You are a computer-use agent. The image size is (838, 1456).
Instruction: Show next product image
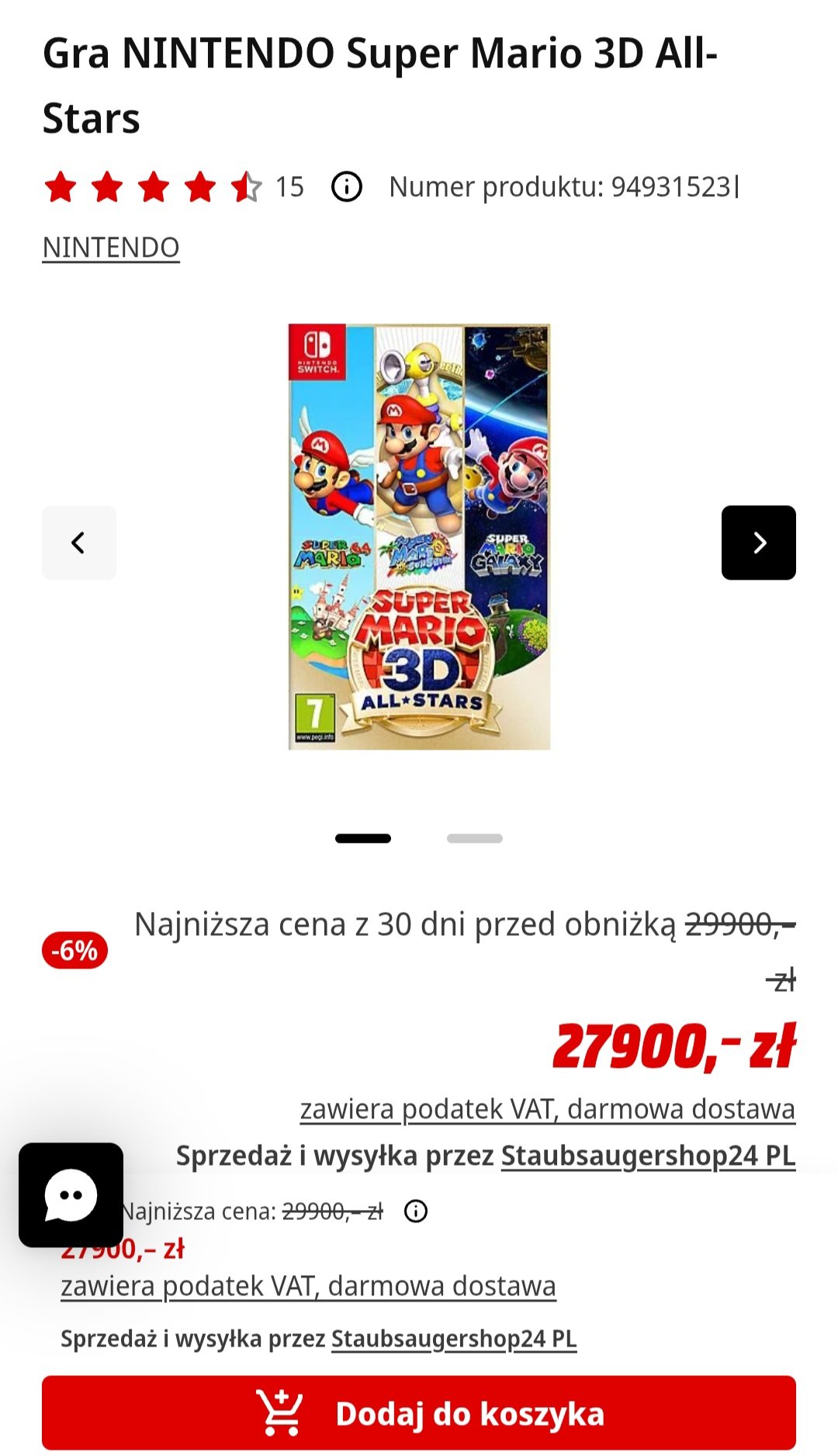pyautogui.click(x=758, y=543)
